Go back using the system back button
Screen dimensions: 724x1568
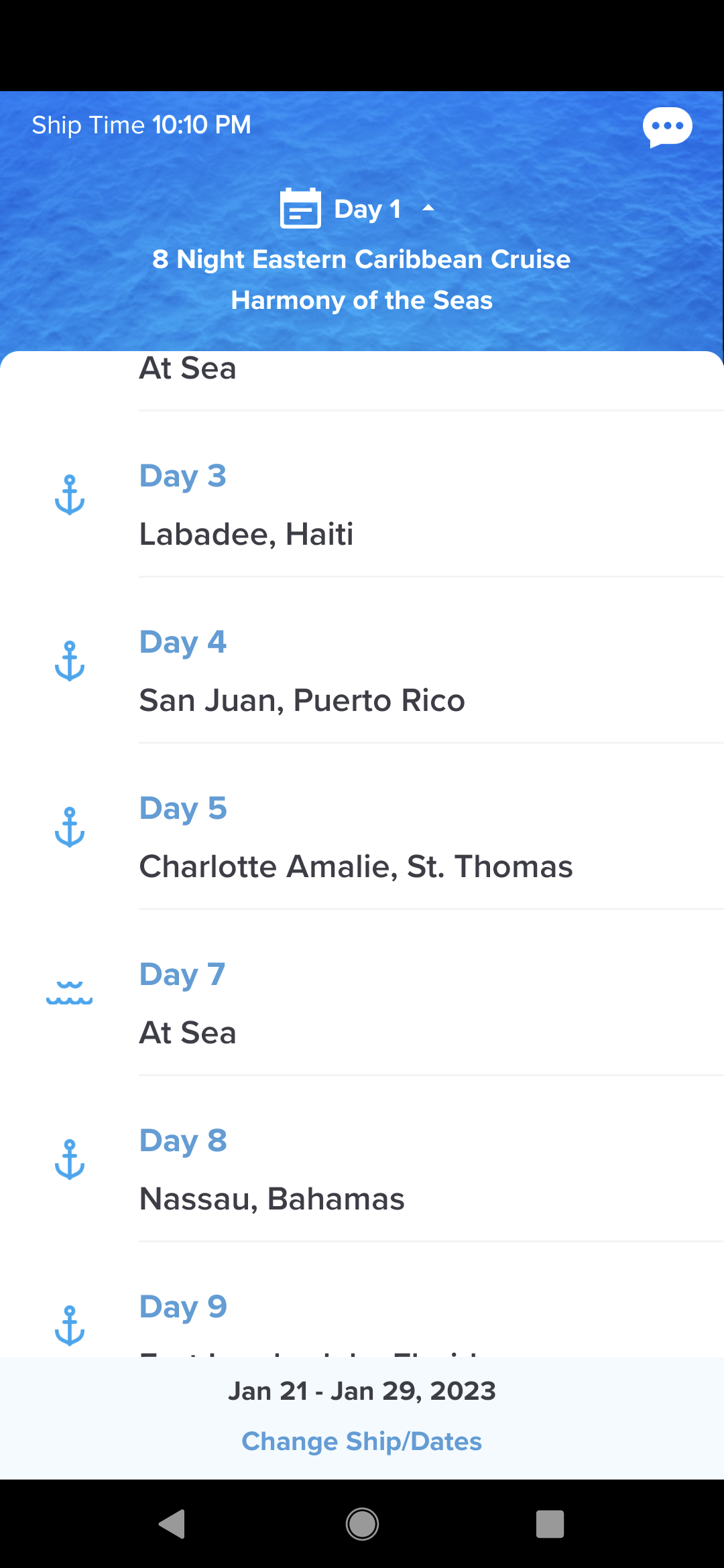[x=172, y=1524]
